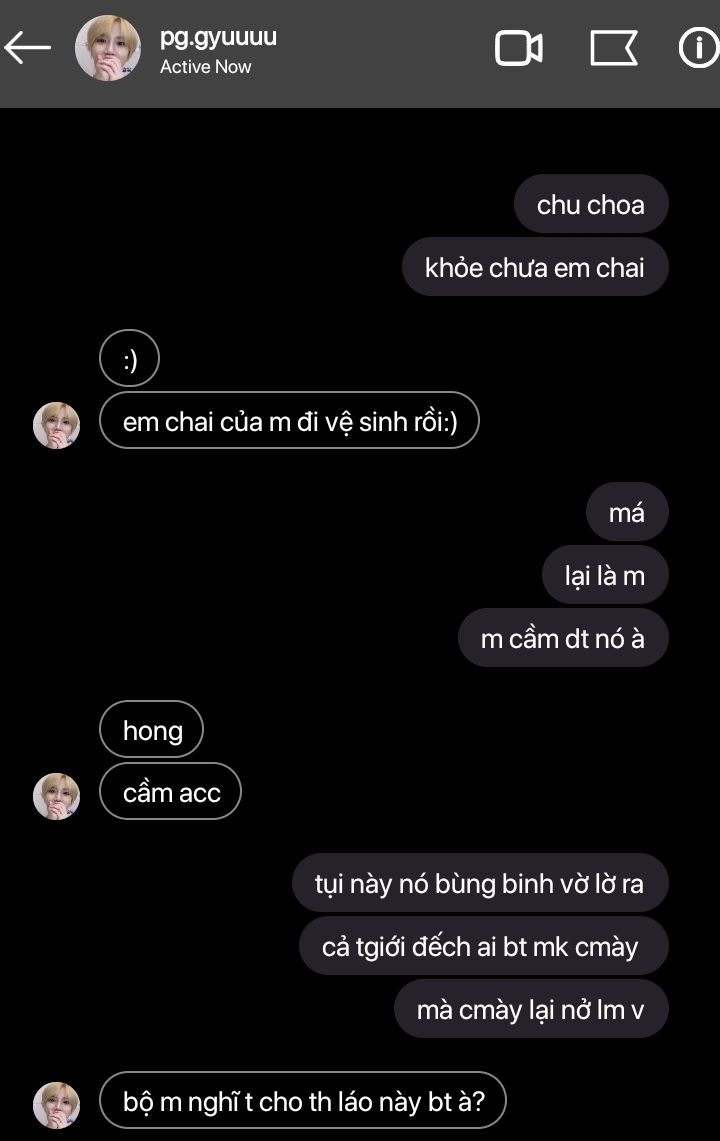Open the conversation info details
Image resolution: width=720 pixels, height=1141 pixels.
tap(698, 48)
